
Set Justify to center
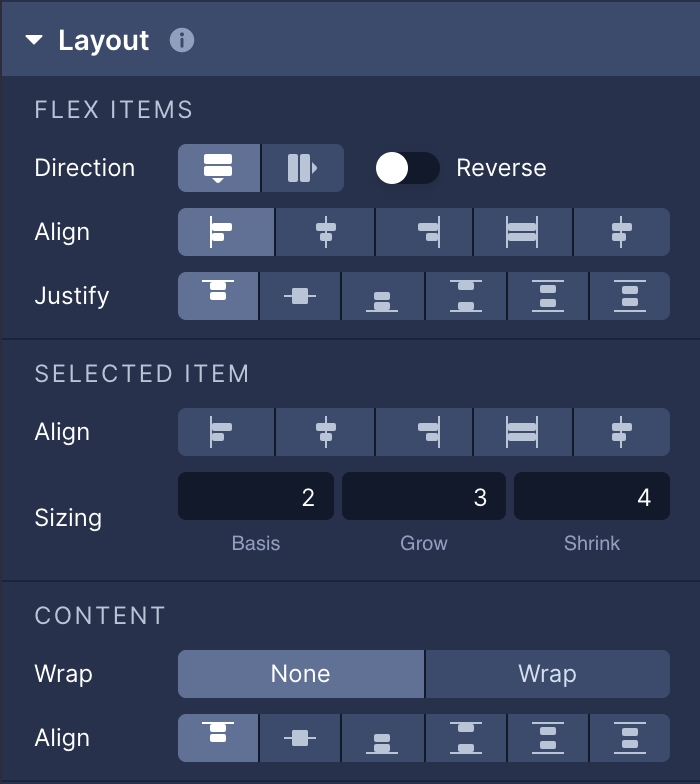point(300,296)
